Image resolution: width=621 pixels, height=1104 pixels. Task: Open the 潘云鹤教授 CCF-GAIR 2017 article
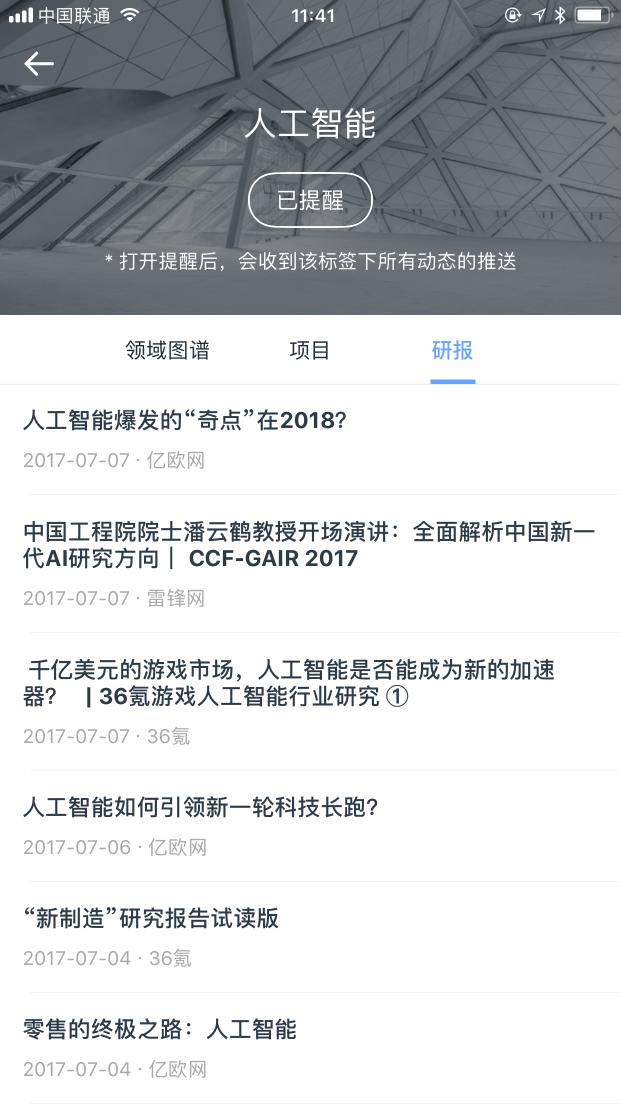pyautogui.click(x=310, y=564)
